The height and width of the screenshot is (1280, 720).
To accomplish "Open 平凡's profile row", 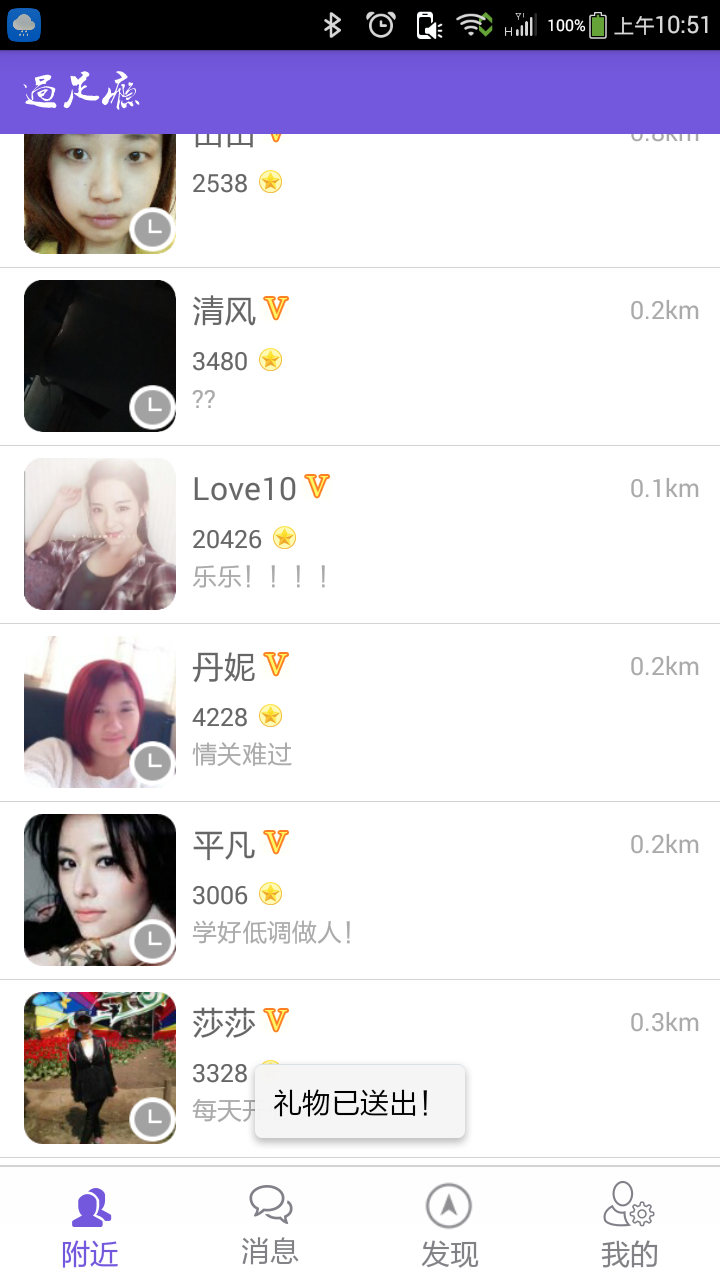I will point(360,890).
